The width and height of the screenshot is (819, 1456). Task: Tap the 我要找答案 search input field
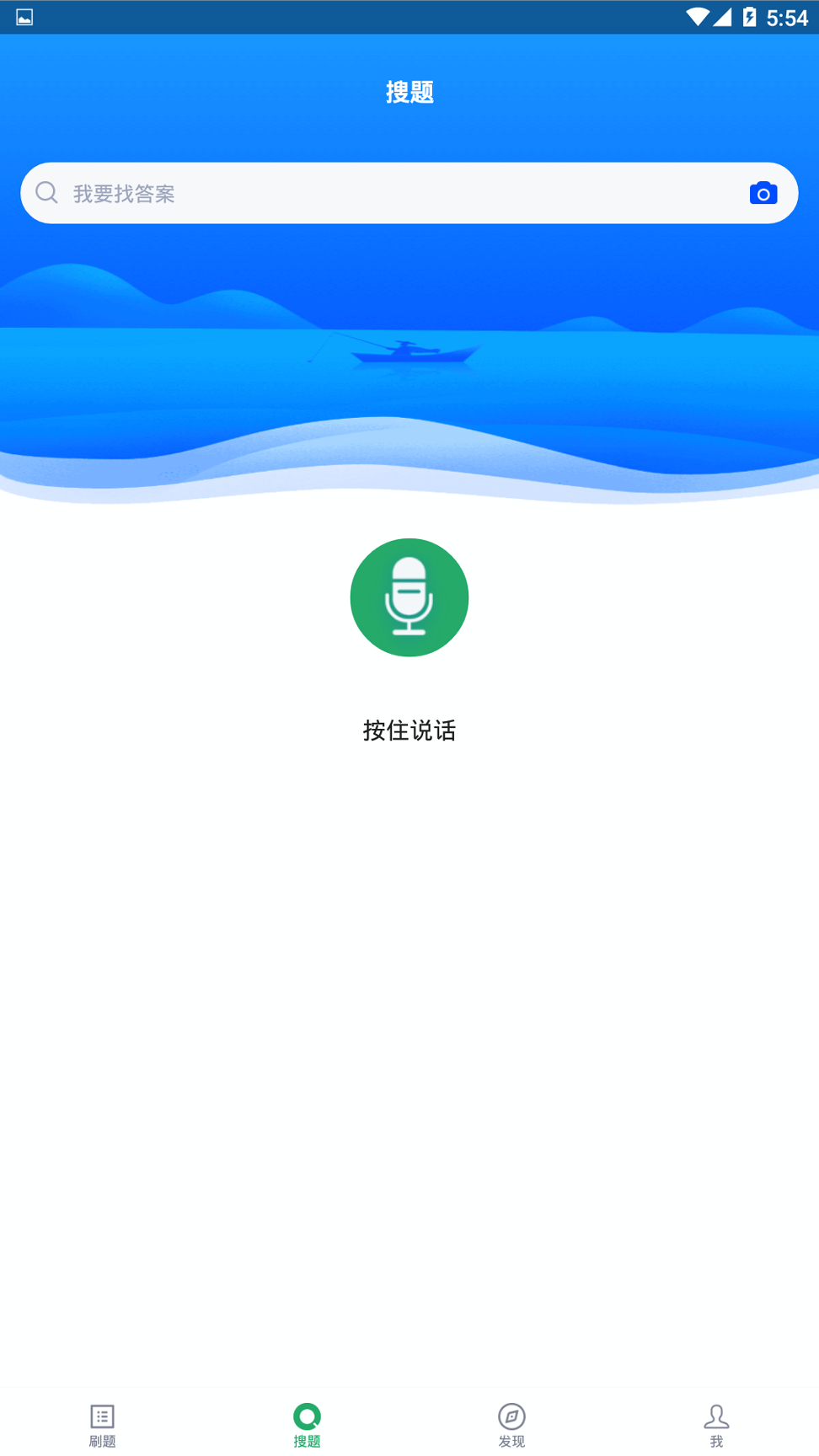coord(337,192)
